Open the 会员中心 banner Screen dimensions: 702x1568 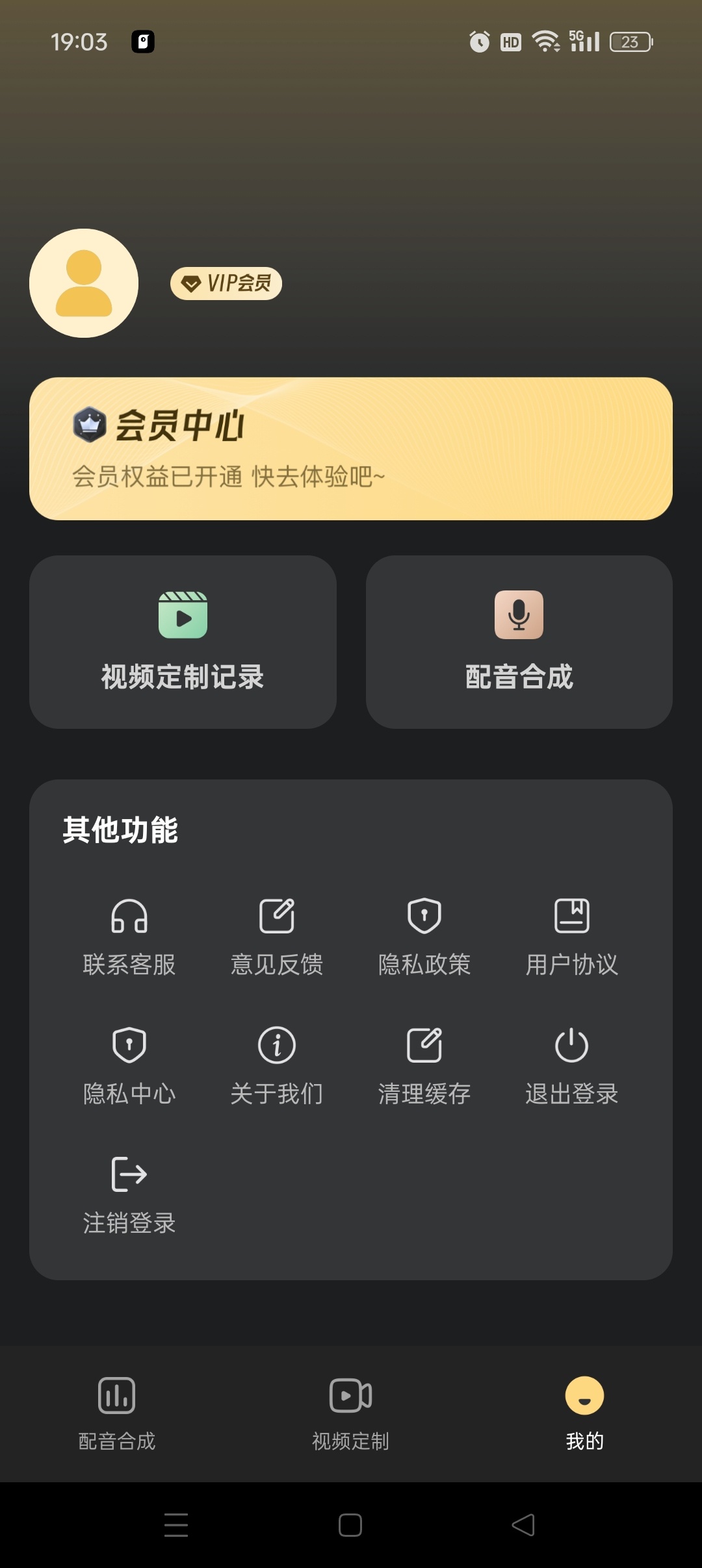[x=351, y=448]
